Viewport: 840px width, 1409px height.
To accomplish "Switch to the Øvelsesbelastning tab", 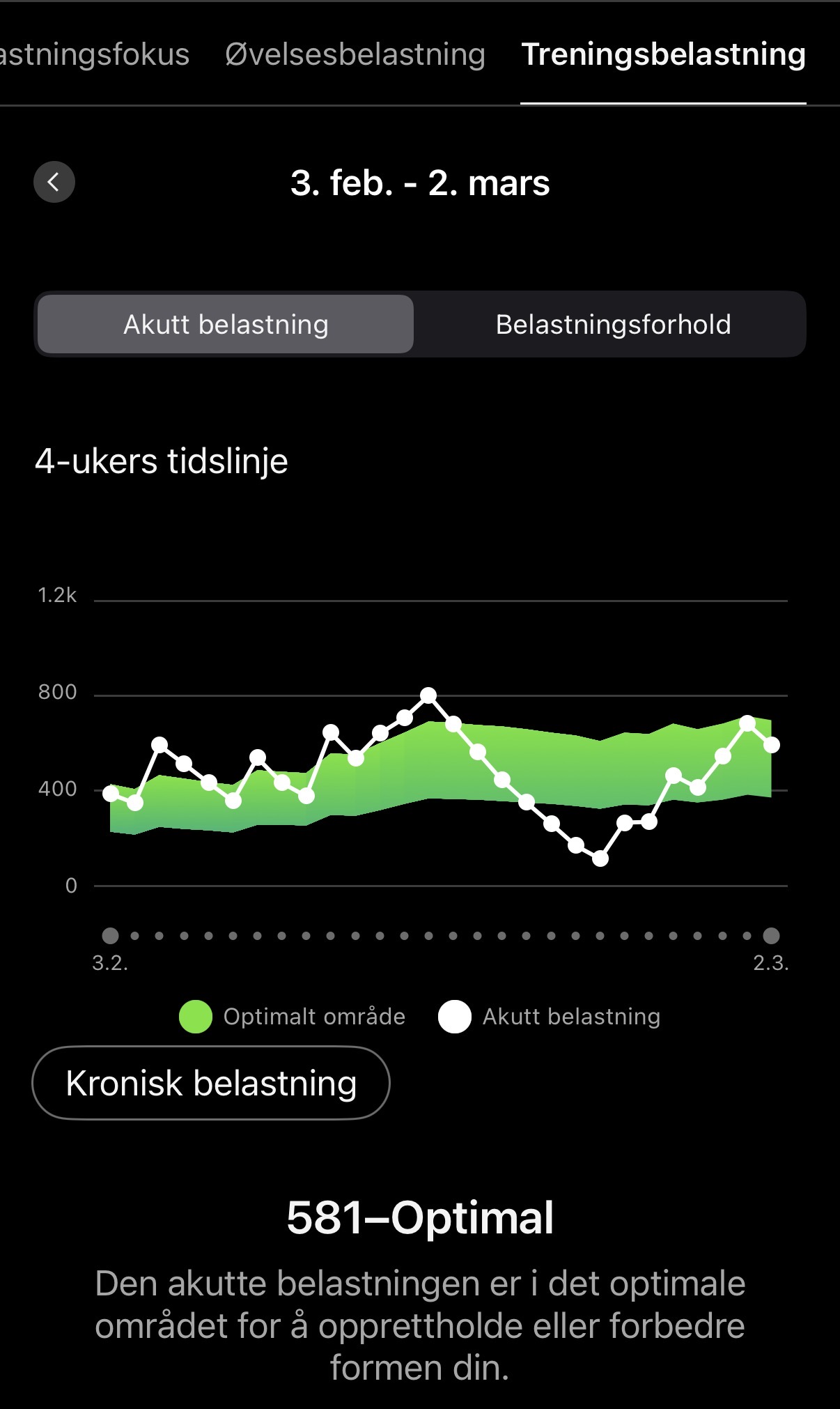I will [x=355, y=54].
